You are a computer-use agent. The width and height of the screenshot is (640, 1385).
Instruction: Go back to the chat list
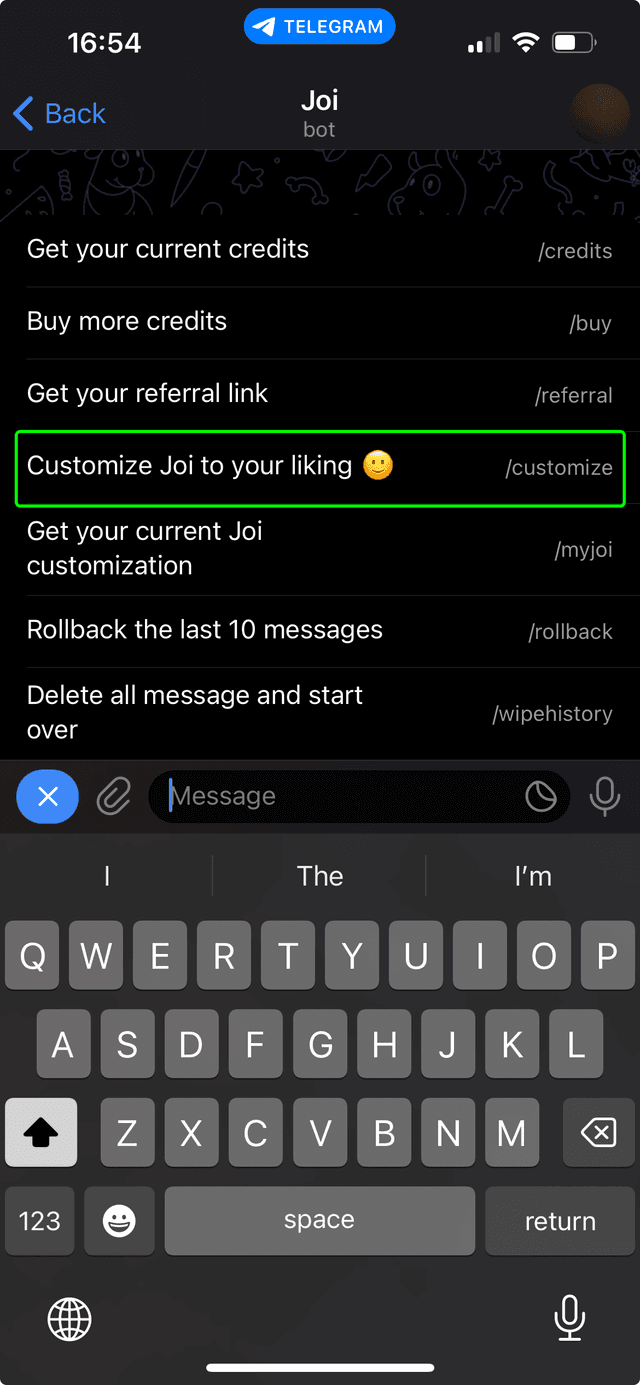point(60,114)
